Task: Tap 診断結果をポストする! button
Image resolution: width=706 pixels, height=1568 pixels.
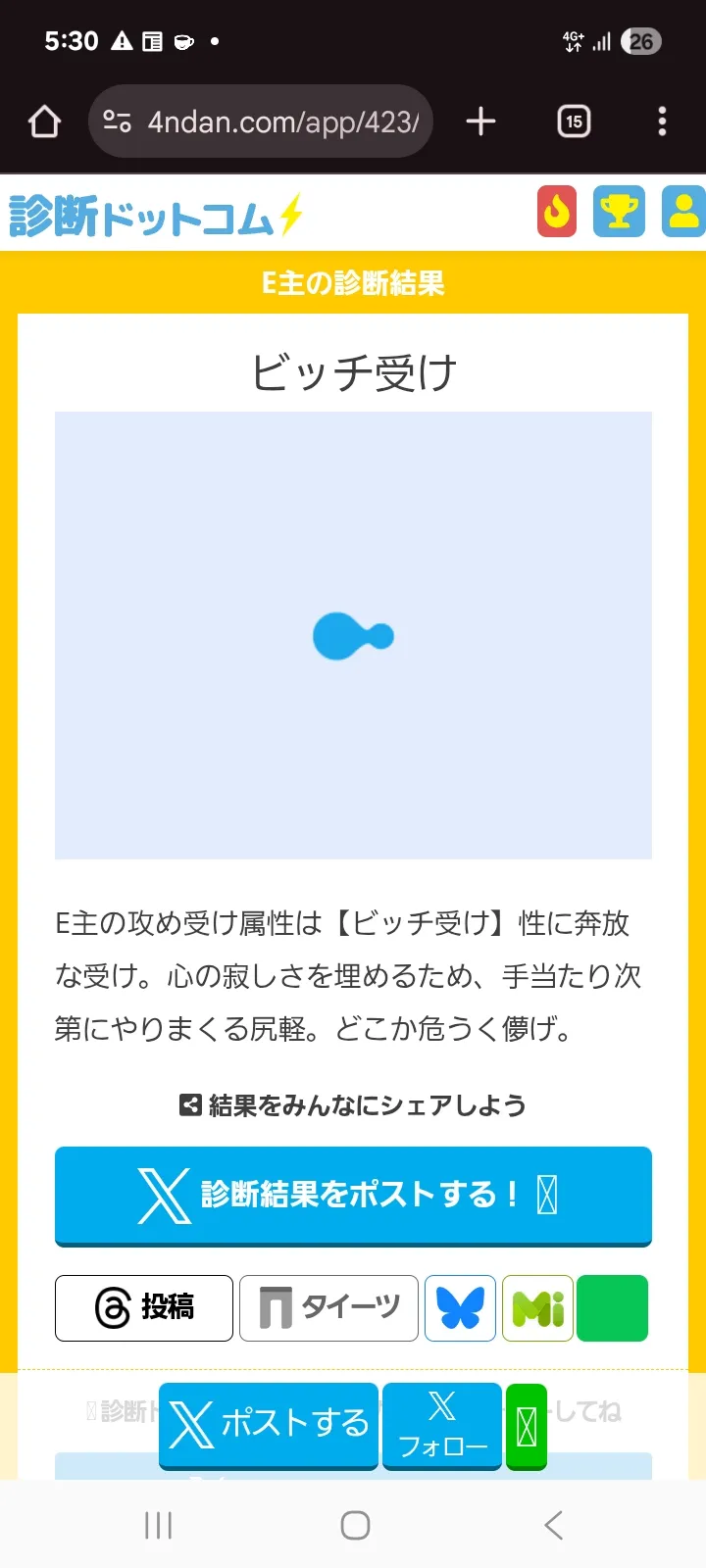Action: [353, 1196]
